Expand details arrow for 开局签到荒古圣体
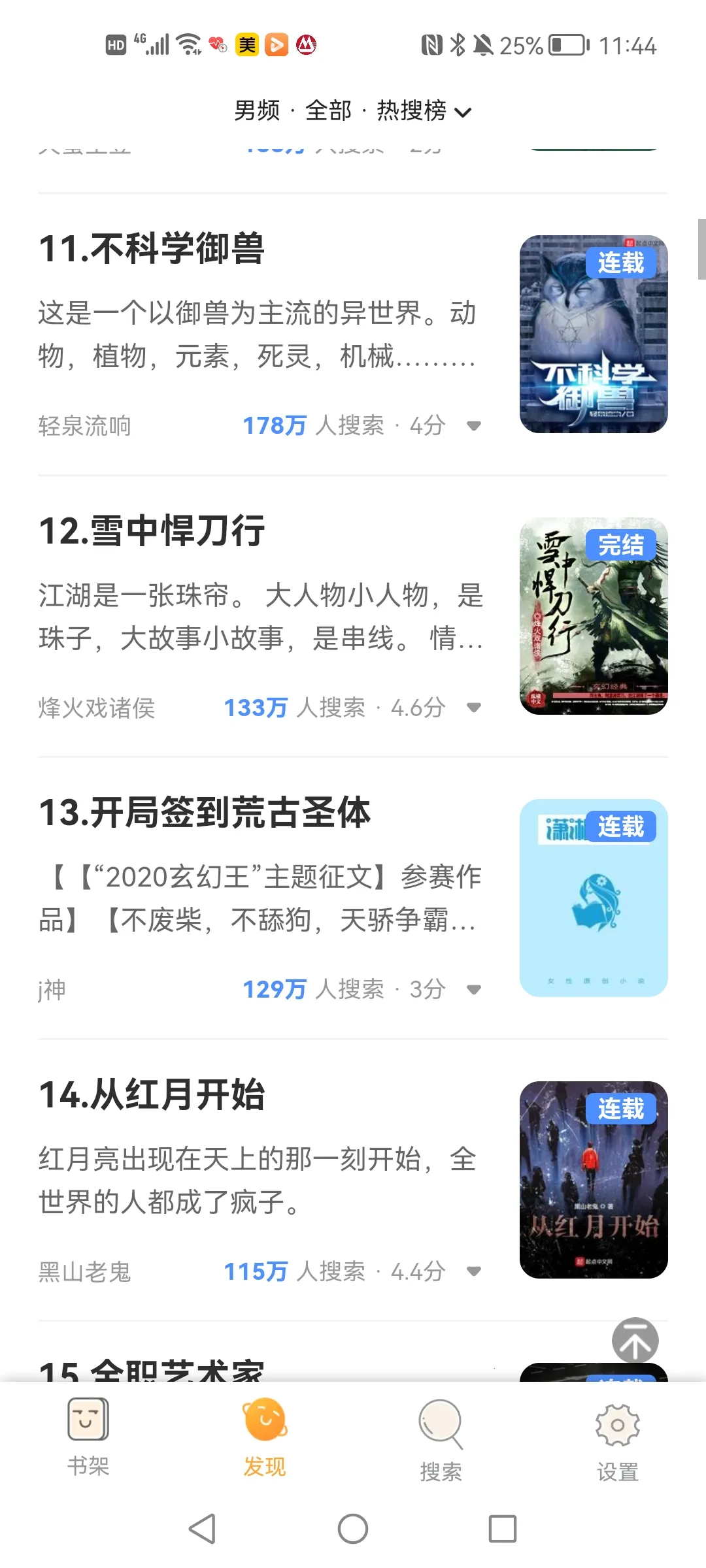This screenshot has width=706, height=1568. [474, 990]
